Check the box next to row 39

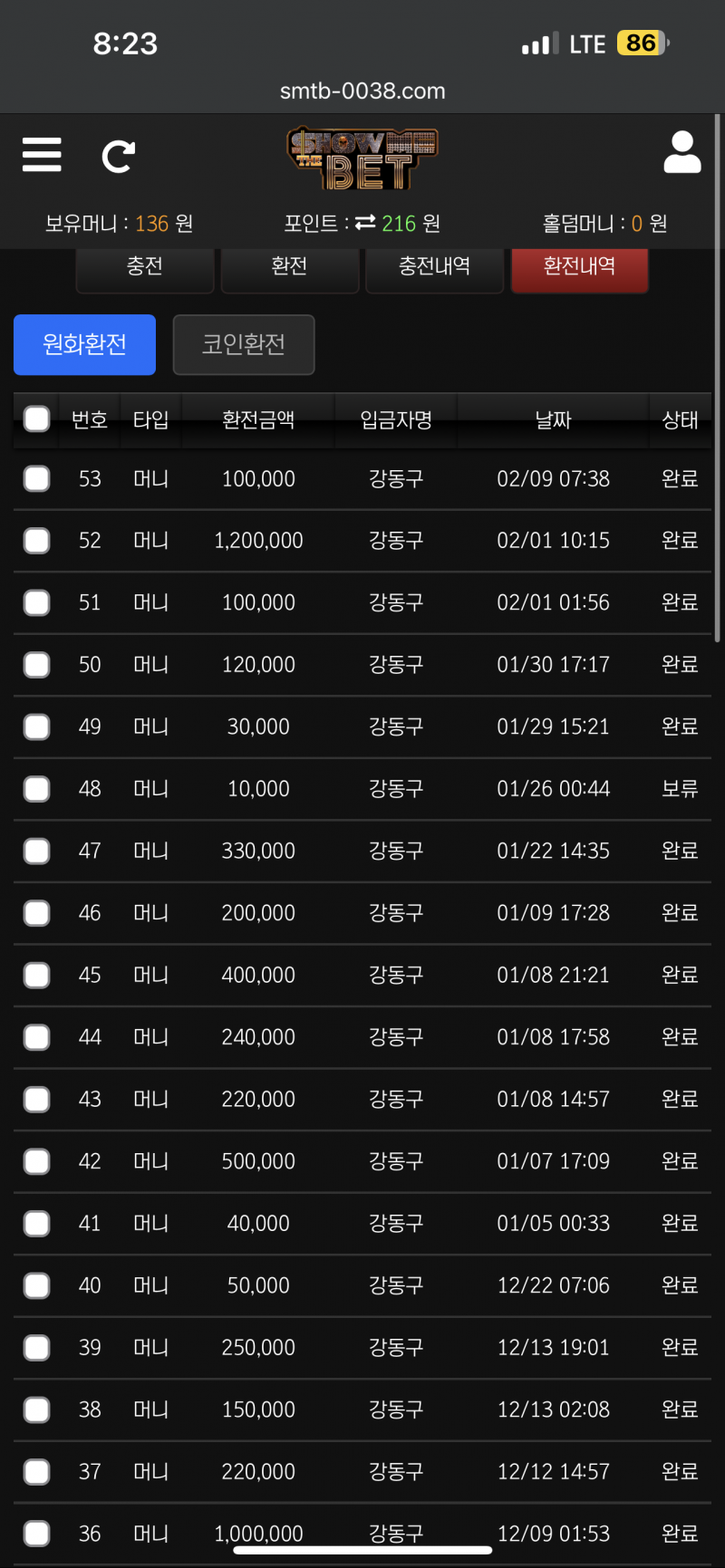(x=36, y=1348)
